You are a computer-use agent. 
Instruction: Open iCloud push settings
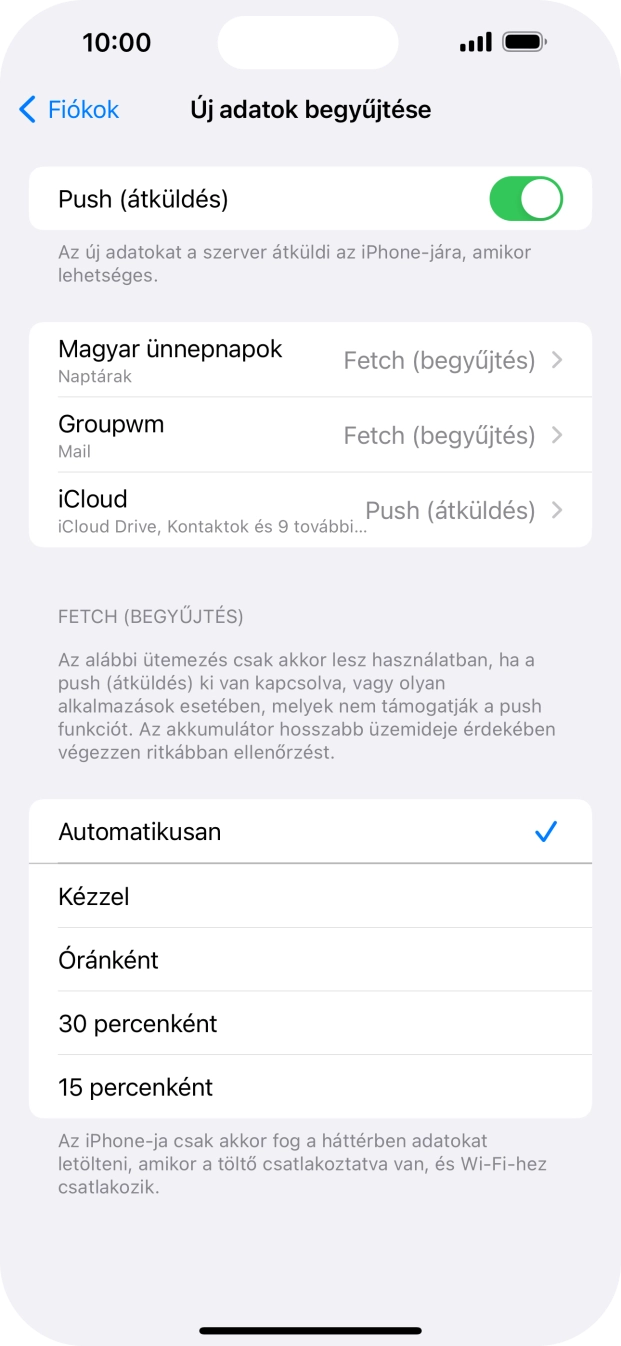[x=310, y=510]
